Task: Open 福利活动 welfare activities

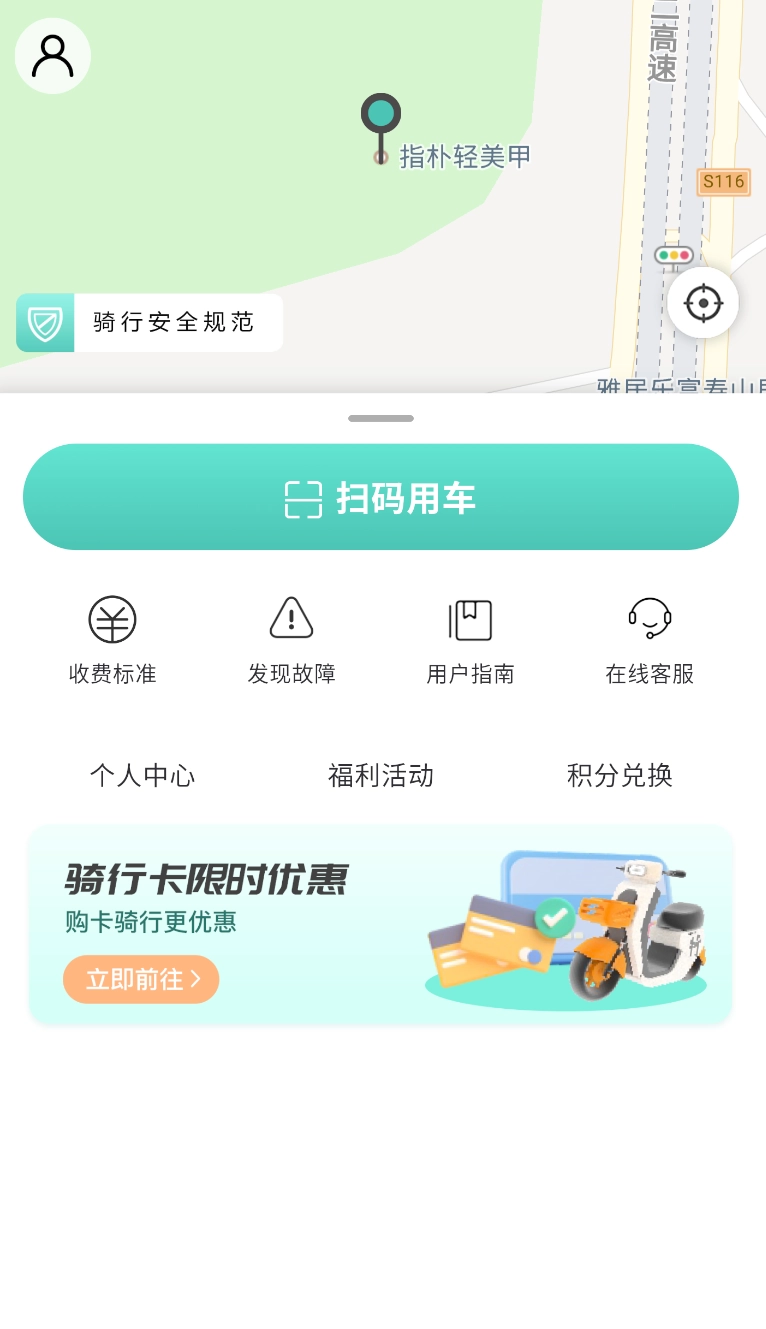Action: 381,776
